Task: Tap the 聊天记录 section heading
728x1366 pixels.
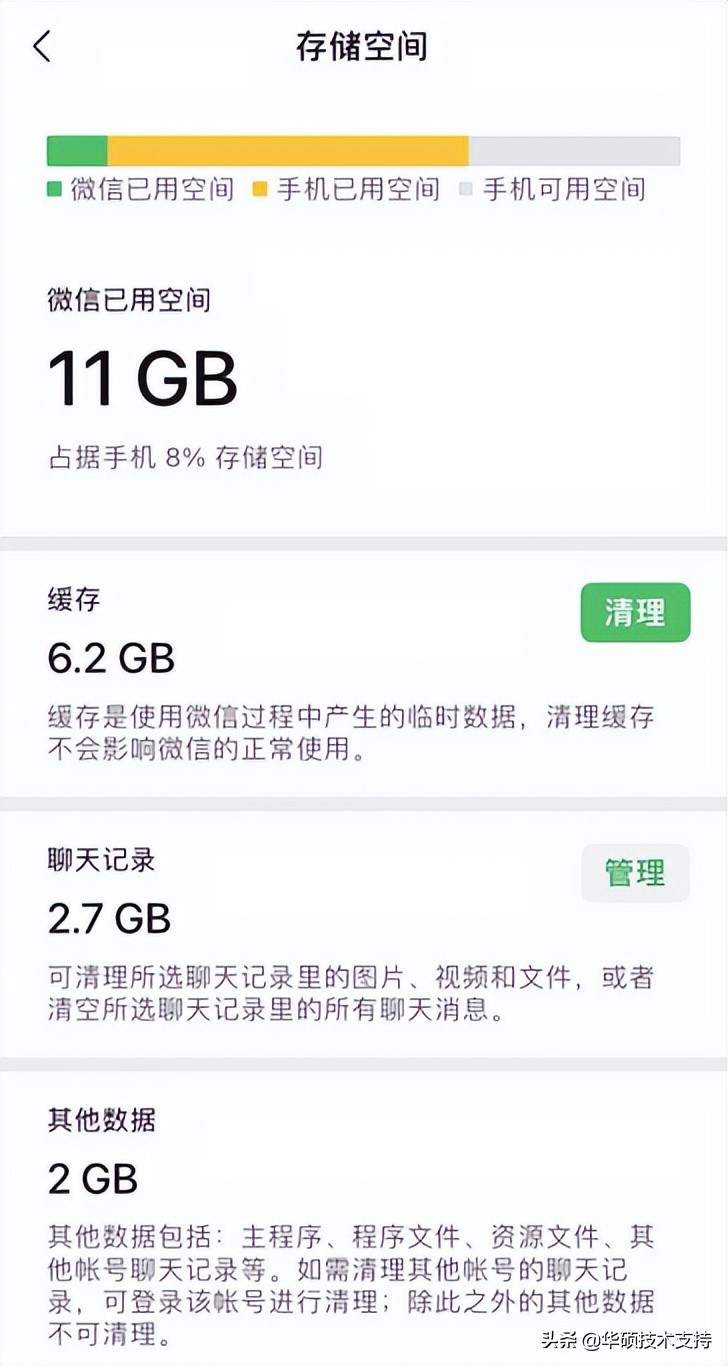Action: [x=102, y=860]
